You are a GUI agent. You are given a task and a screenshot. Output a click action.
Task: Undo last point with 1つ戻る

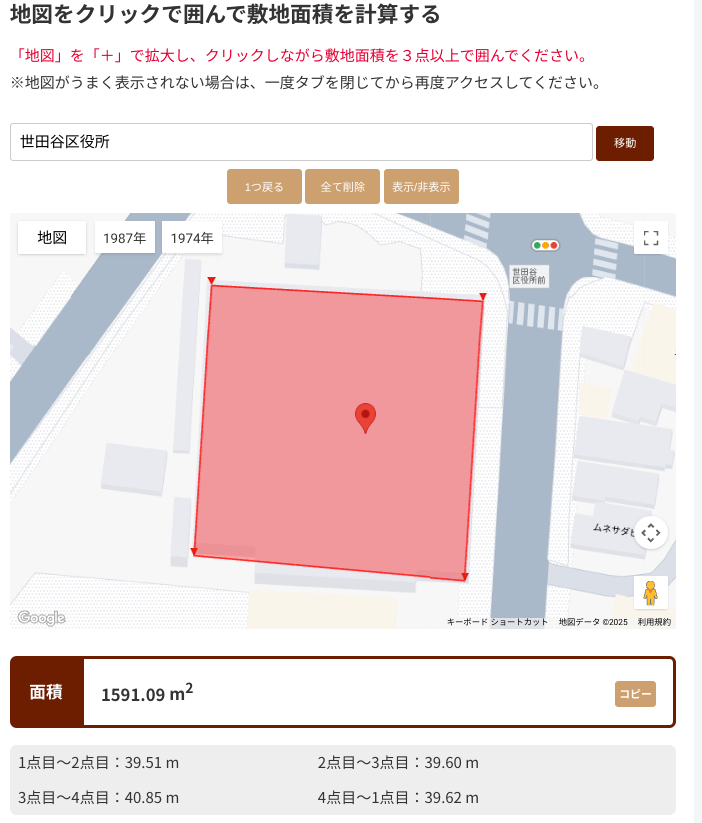264,187
